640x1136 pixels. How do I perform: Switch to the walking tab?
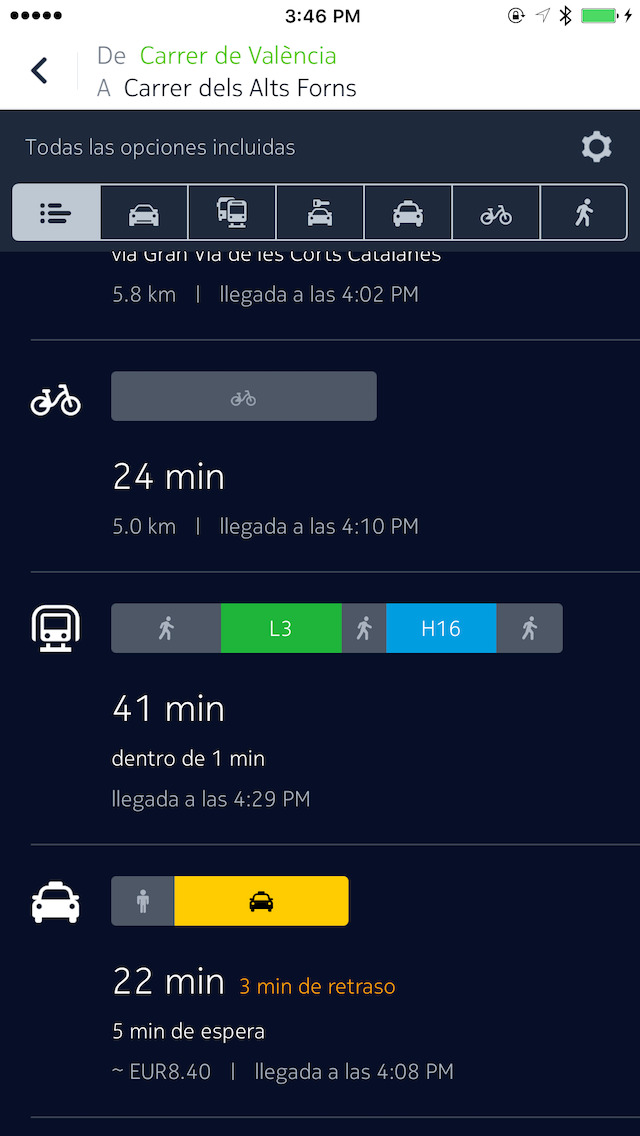(584, 213)
